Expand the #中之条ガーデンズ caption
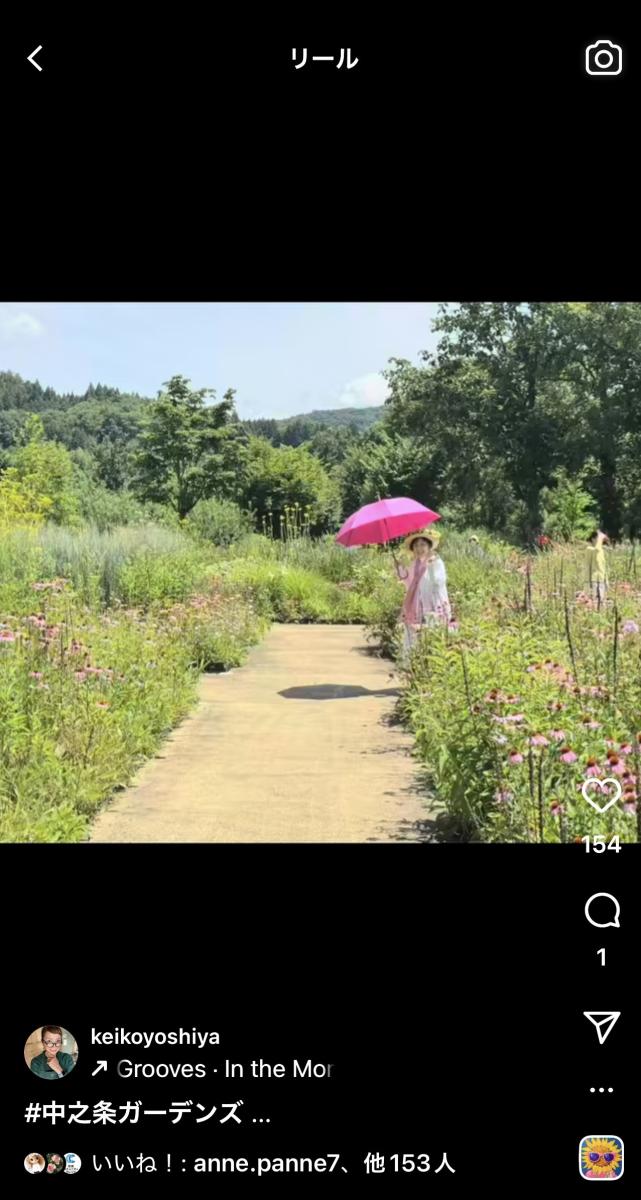This screenshot has height=1200, width=641. coord(147,1113)
